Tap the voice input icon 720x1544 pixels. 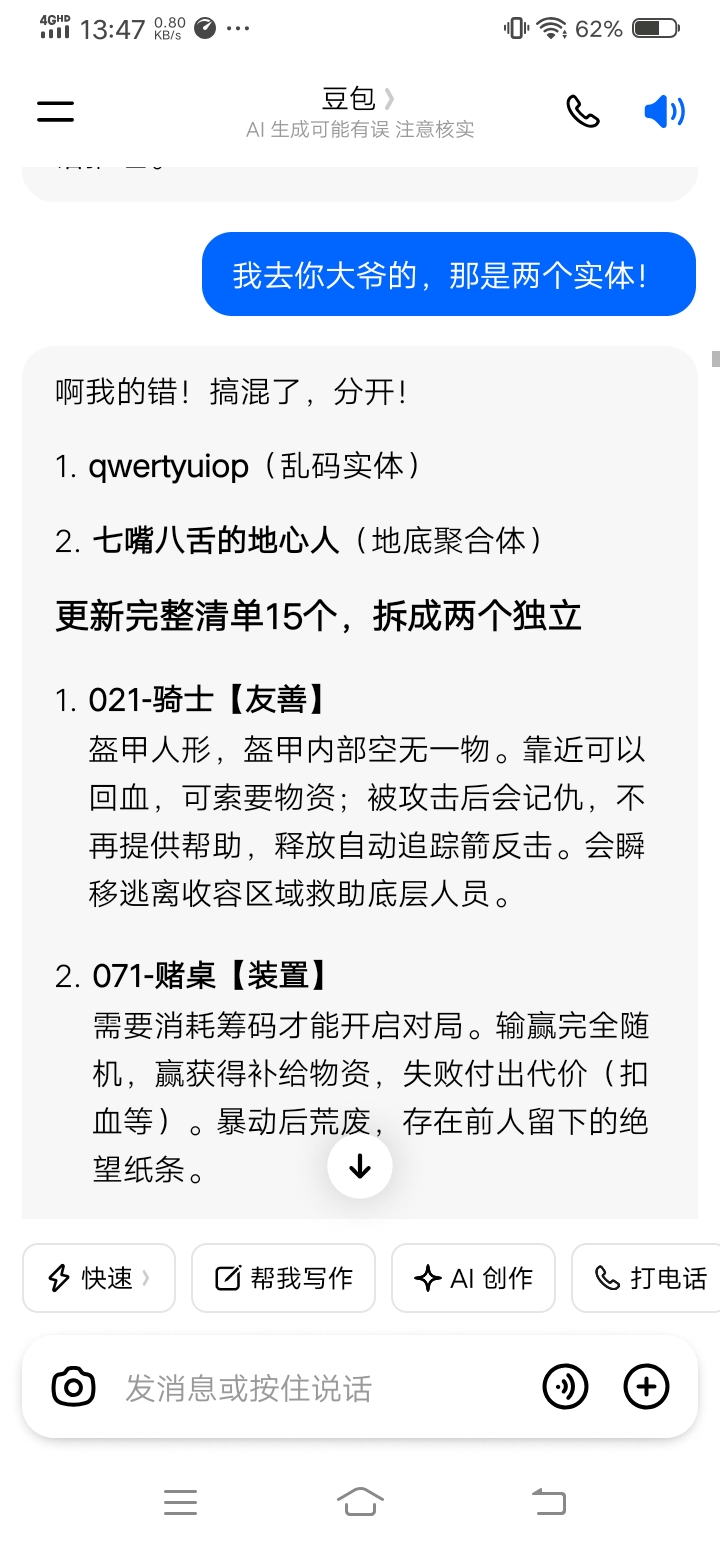click(565, 1387)
